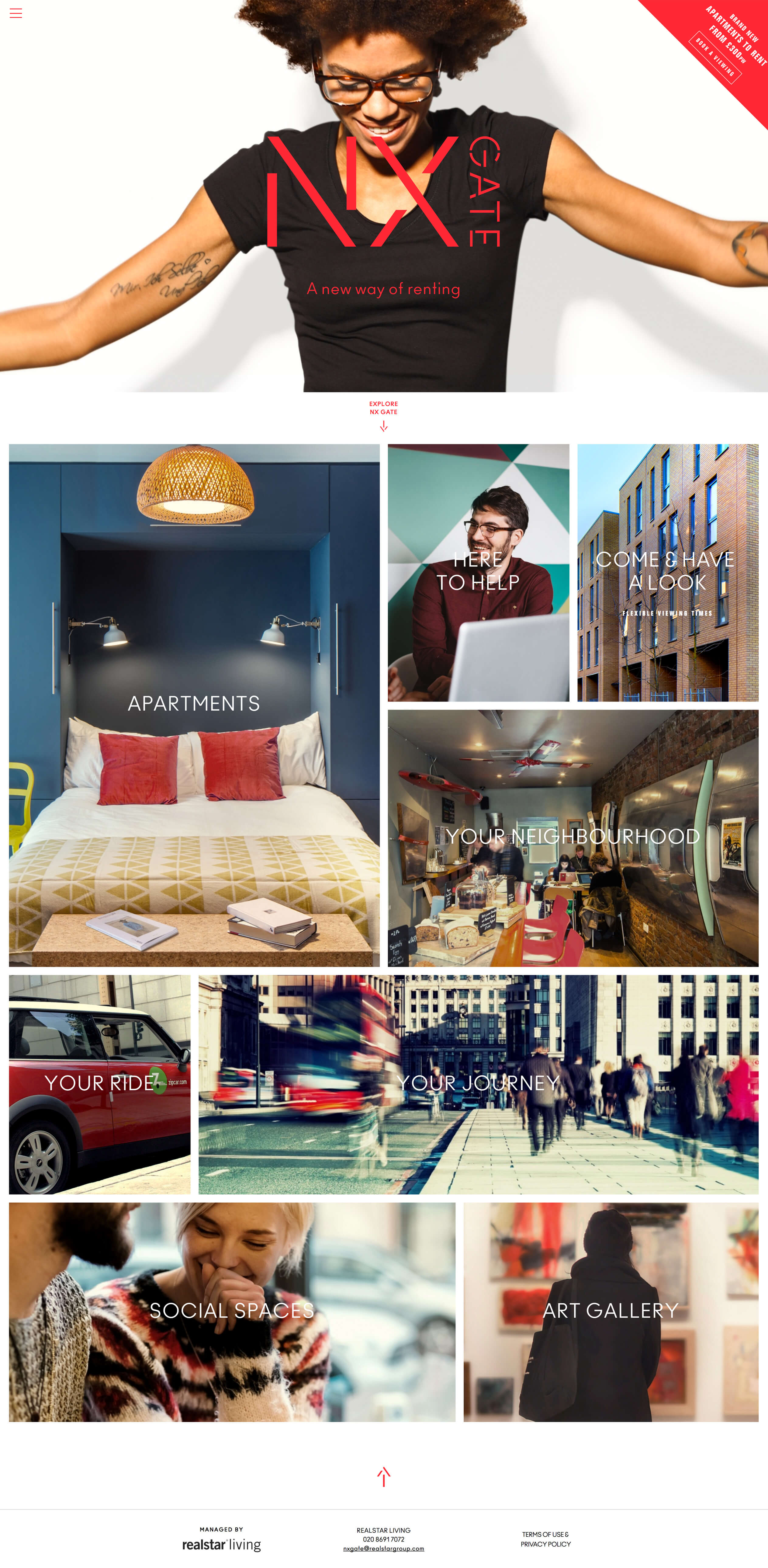
Task: Tap the Explore NX Gate down arrow
Action: pyautogui.click(x=384, y=426)
